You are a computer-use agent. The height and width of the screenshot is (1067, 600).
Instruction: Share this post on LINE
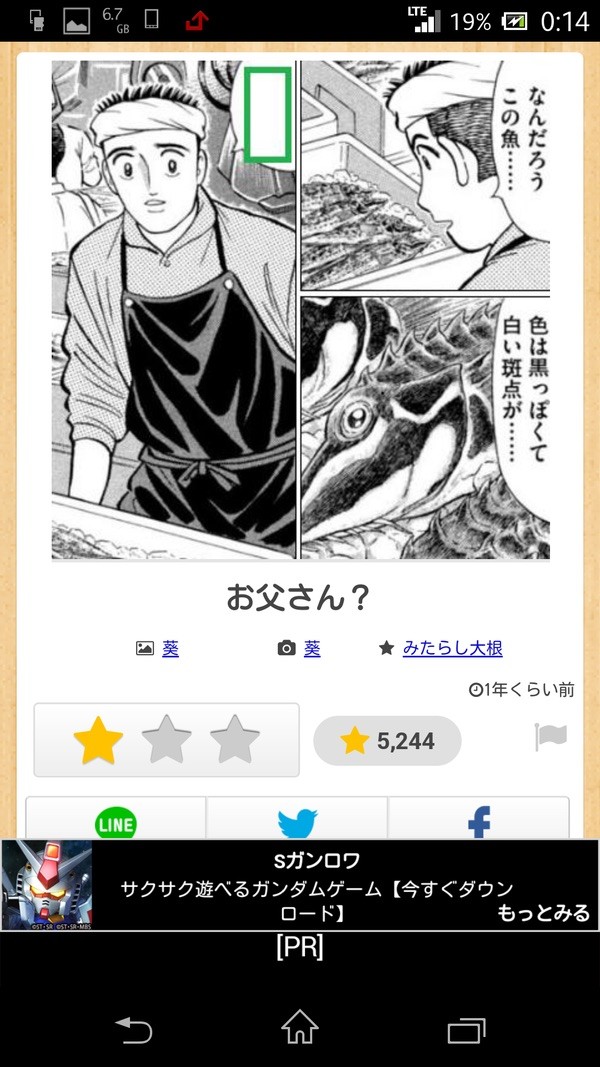(x=115, y=822)
